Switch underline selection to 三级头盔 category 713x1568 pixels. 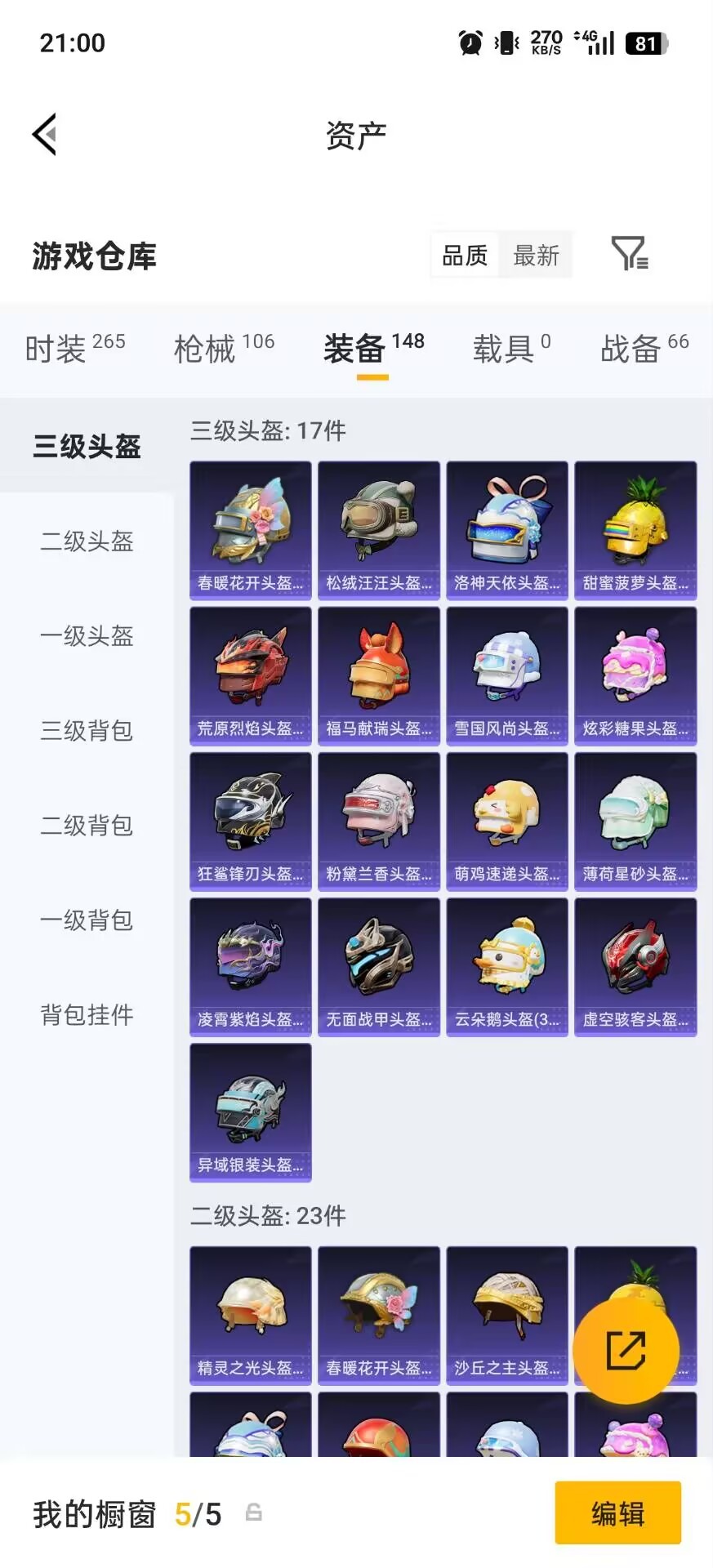87,447
